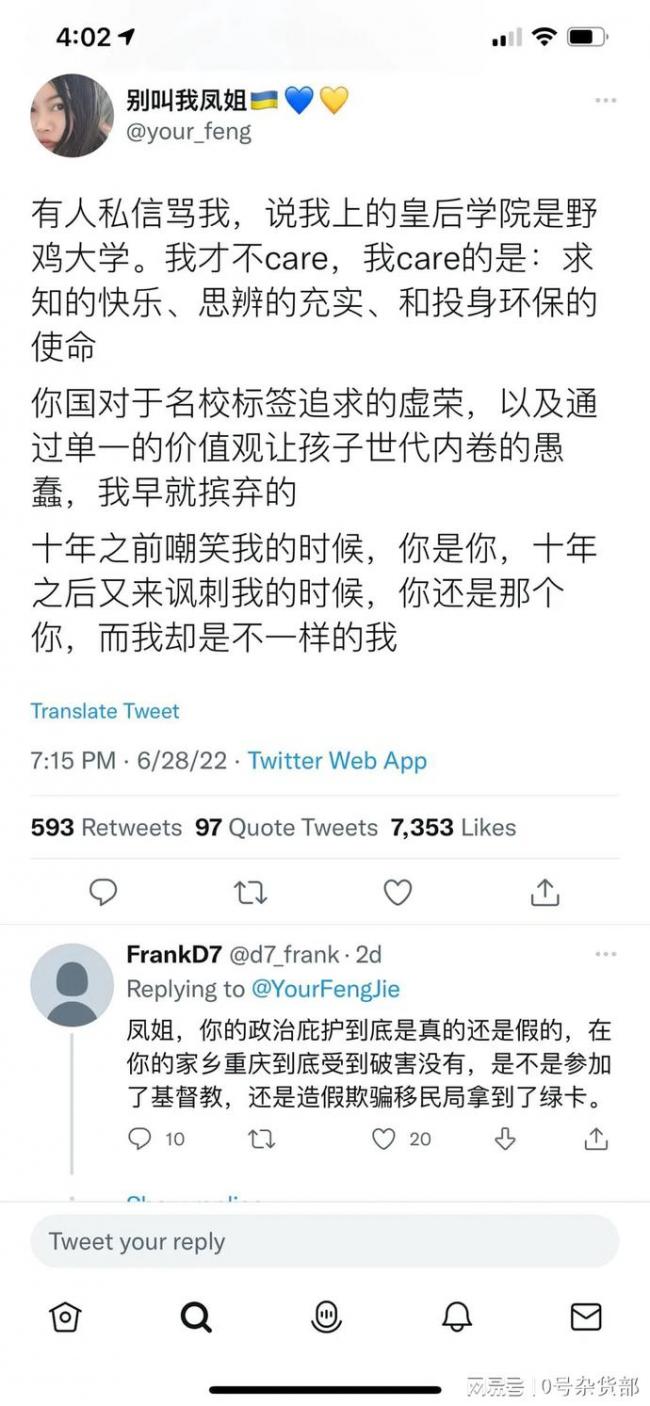
Task: View the 97 Quote Tweets
Action: (286, 827)
